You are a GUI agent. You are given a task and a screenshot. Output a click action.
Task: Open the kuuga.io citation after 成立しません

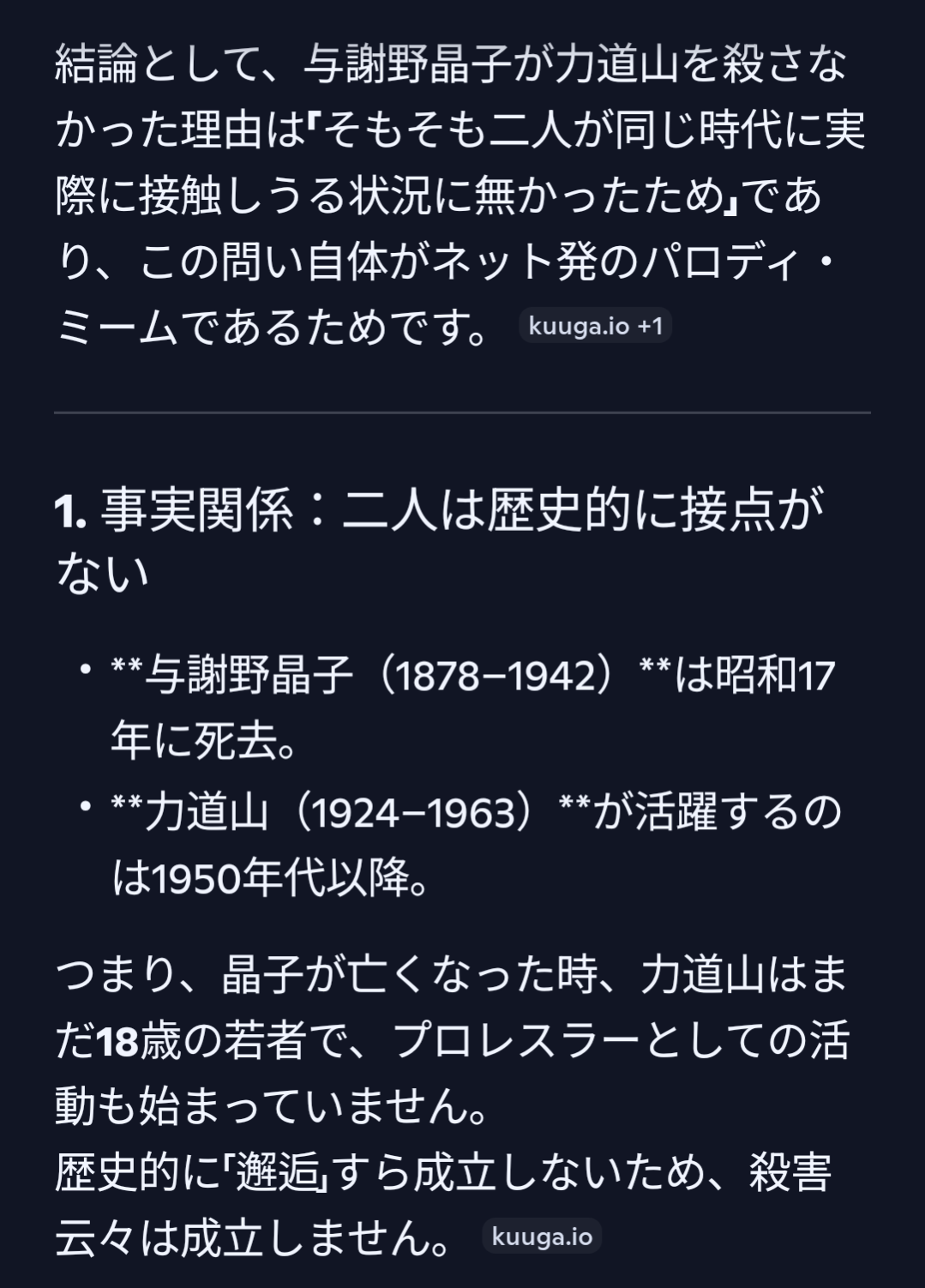click(542, 1237)
